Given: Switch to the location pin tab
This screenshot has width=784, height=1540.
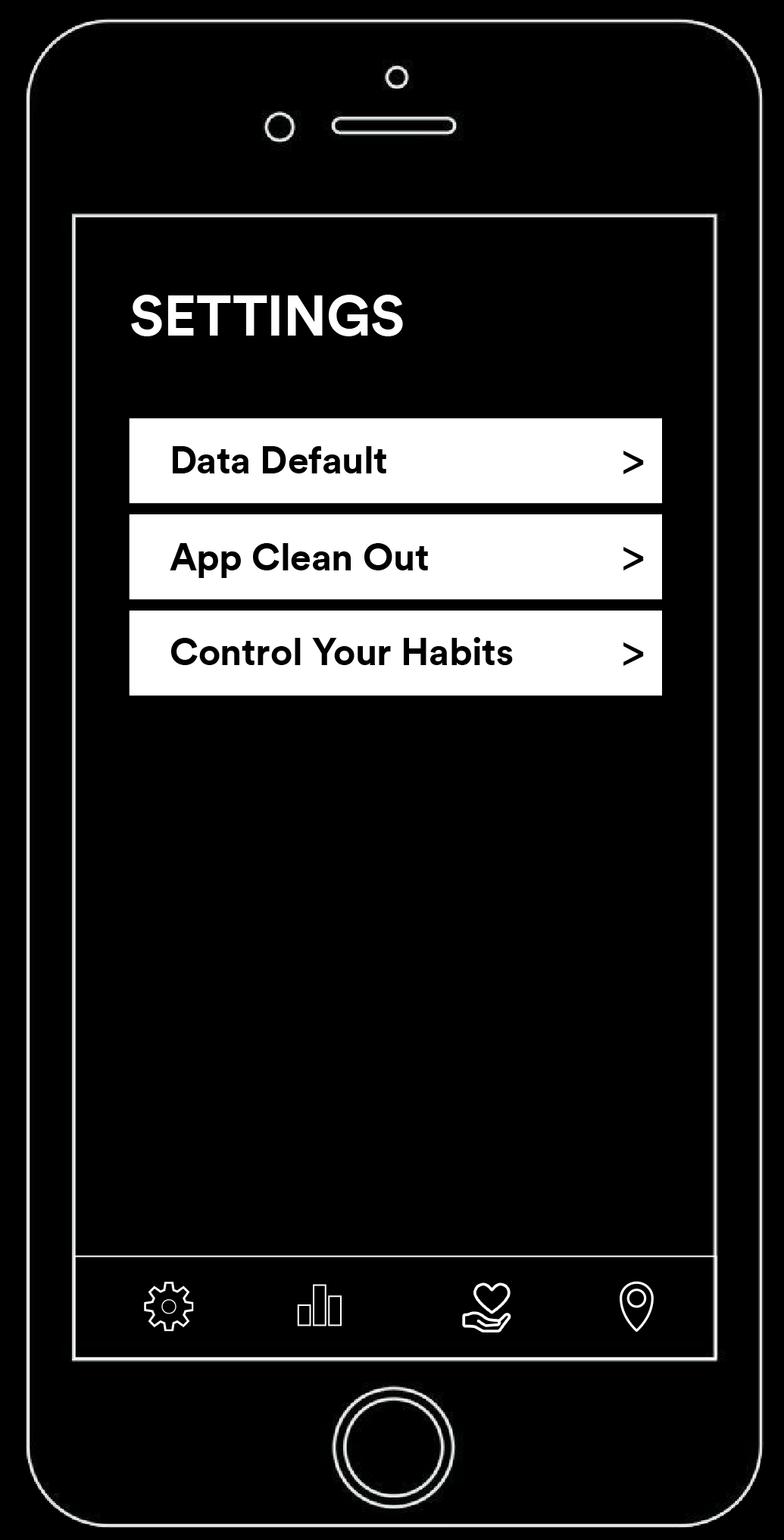Looking at the screenshot, I should pyautogui.click(x=636, y=1307).
